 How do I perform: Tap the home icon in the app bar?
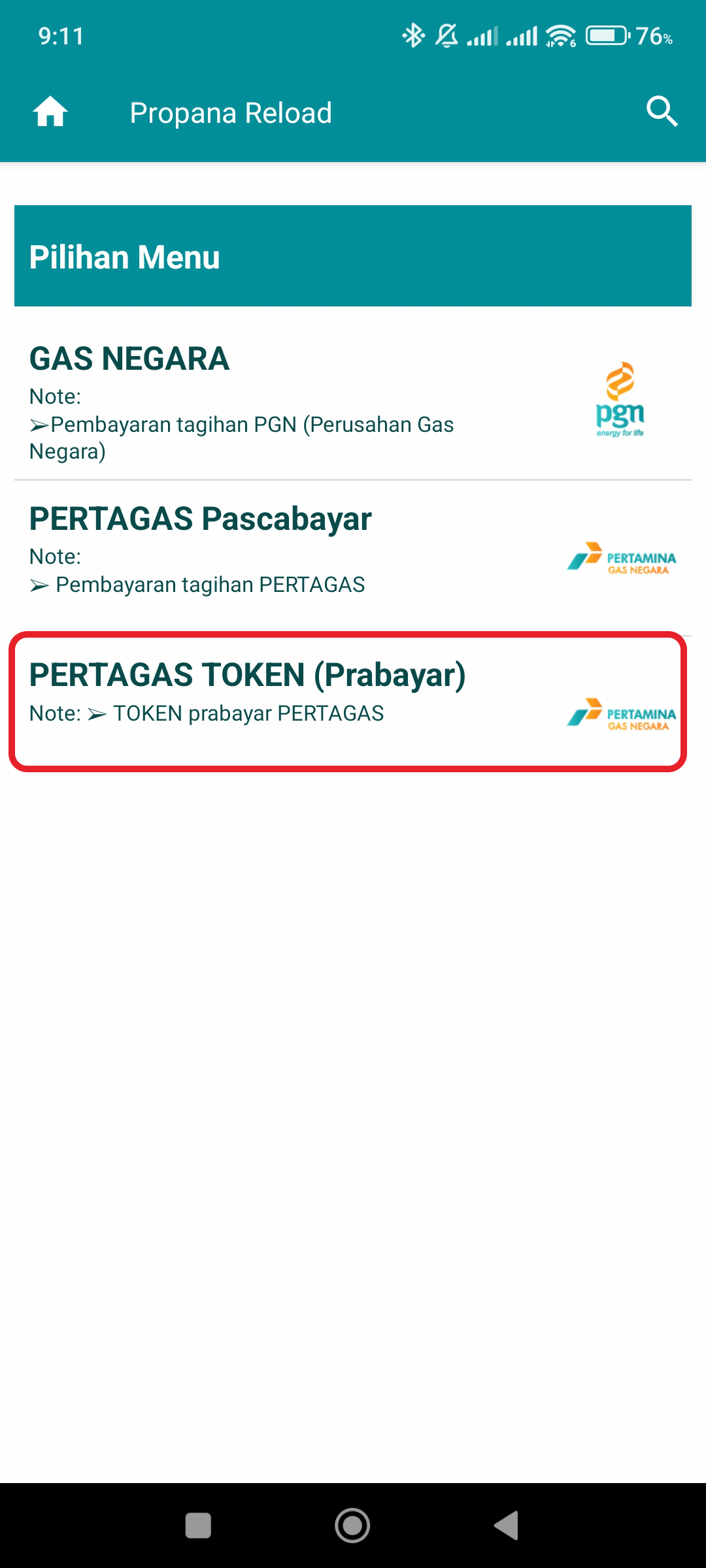[x=50, y=112]
